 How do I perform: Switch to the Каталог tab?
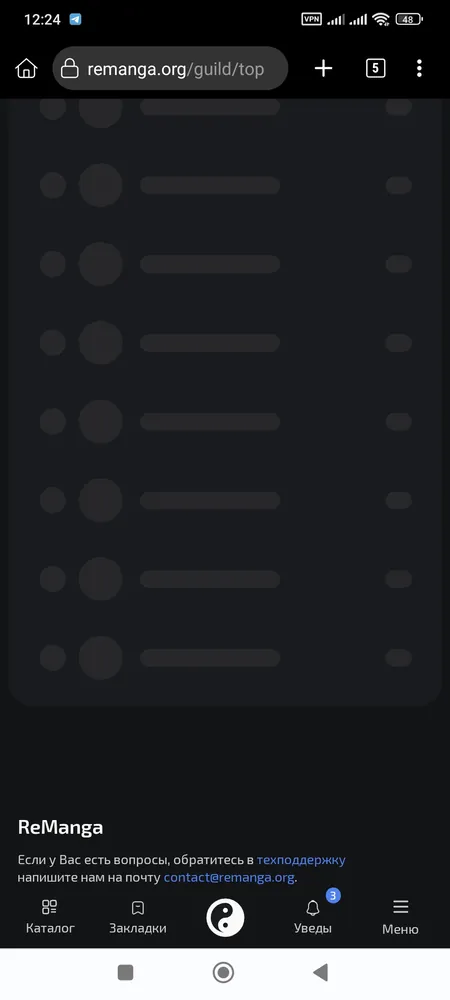(x=50, y=916)
